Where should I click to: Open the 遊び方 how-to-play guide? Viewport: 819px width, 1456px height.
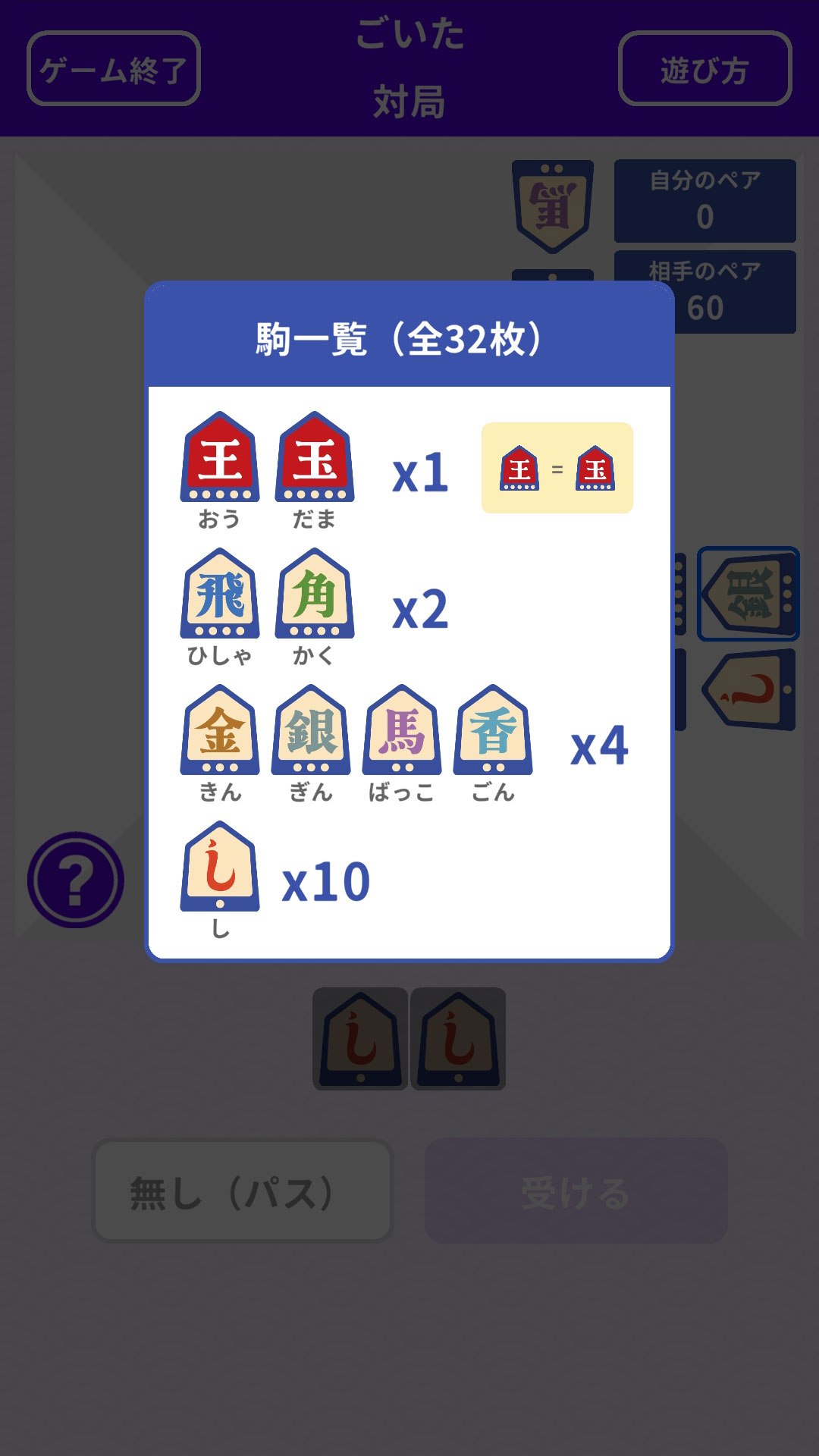click(704, 69)
